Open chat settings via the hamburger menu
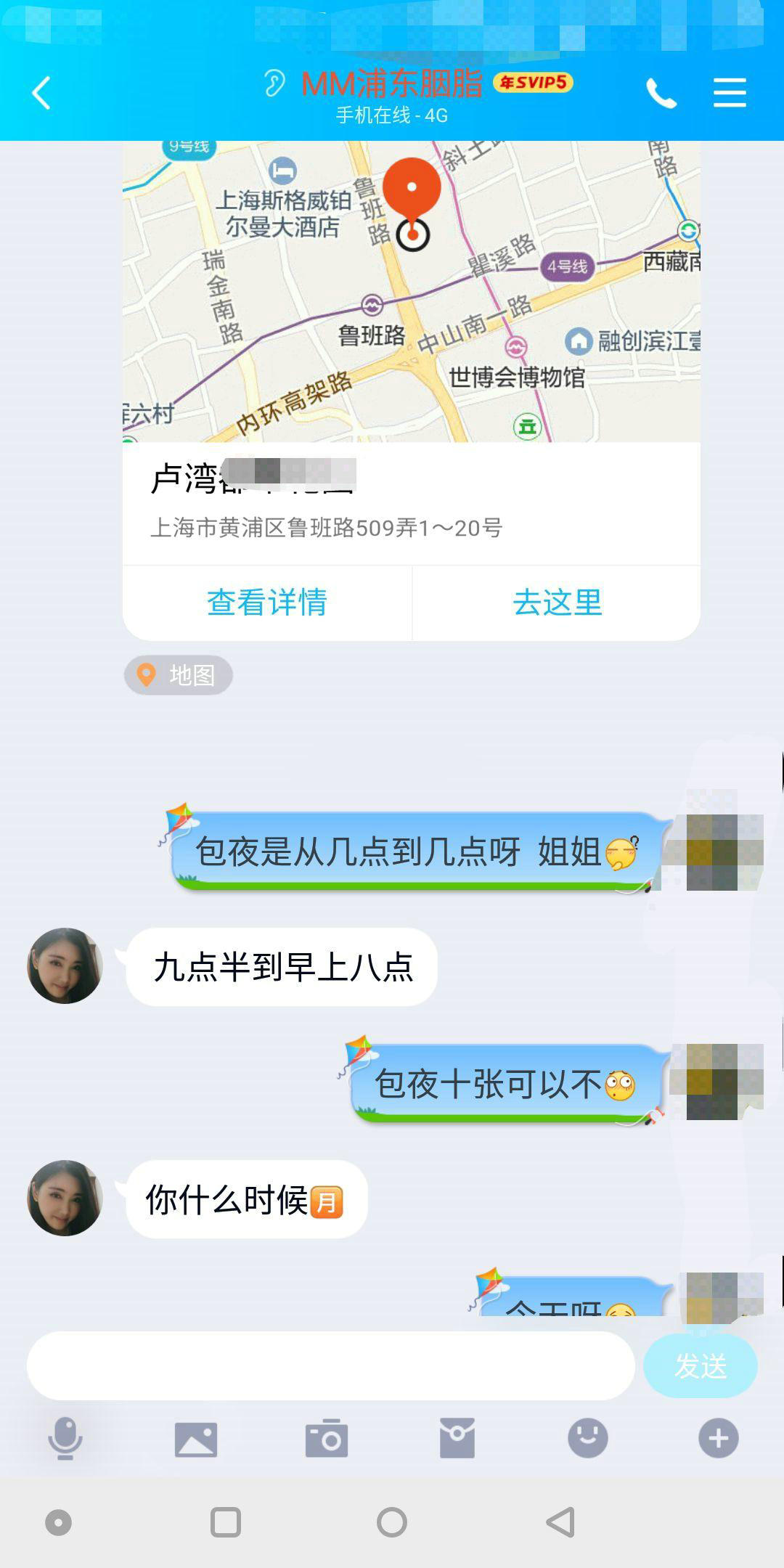 coord(730,93)
